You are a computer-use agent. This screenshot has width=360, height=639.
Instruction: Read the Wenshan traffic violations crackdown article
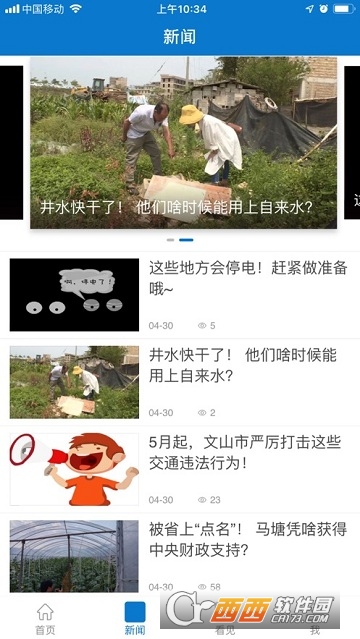click(x=180, y=469)
